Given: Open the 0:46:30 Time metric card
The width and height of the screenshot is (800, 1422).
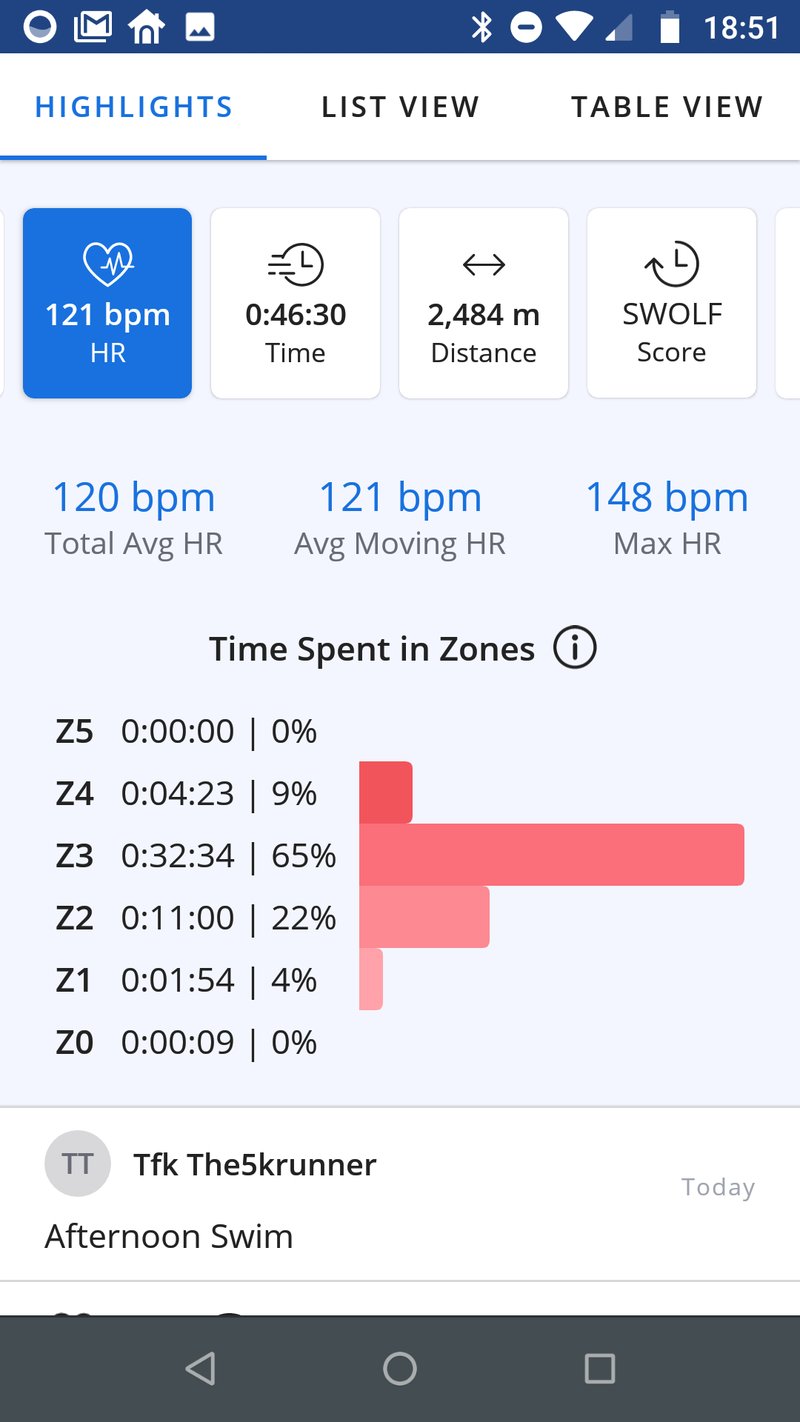Looking at the screenshot, I should 295,303.
